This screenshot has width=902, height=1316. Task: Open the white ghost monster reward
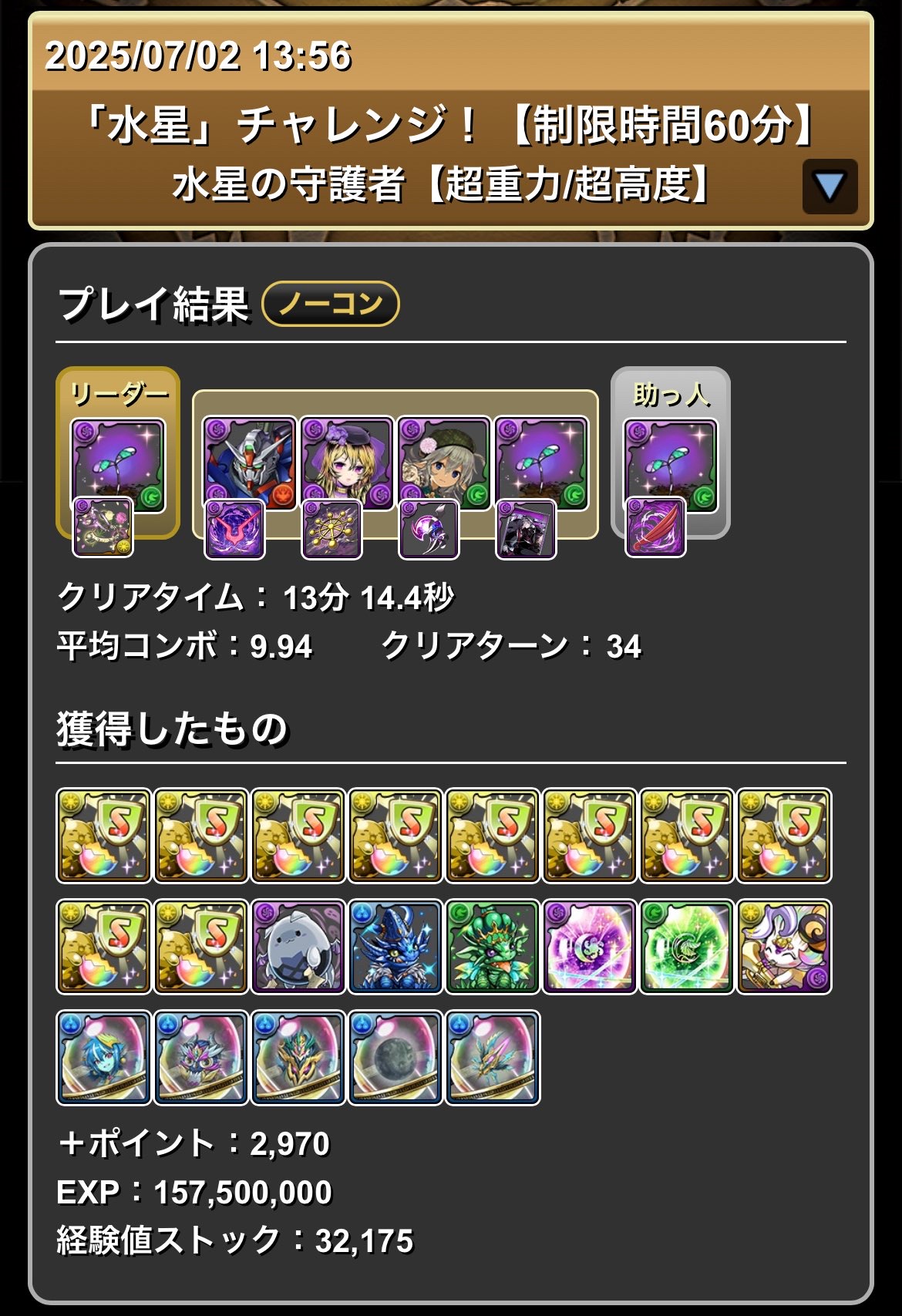(x=298, y=947)
